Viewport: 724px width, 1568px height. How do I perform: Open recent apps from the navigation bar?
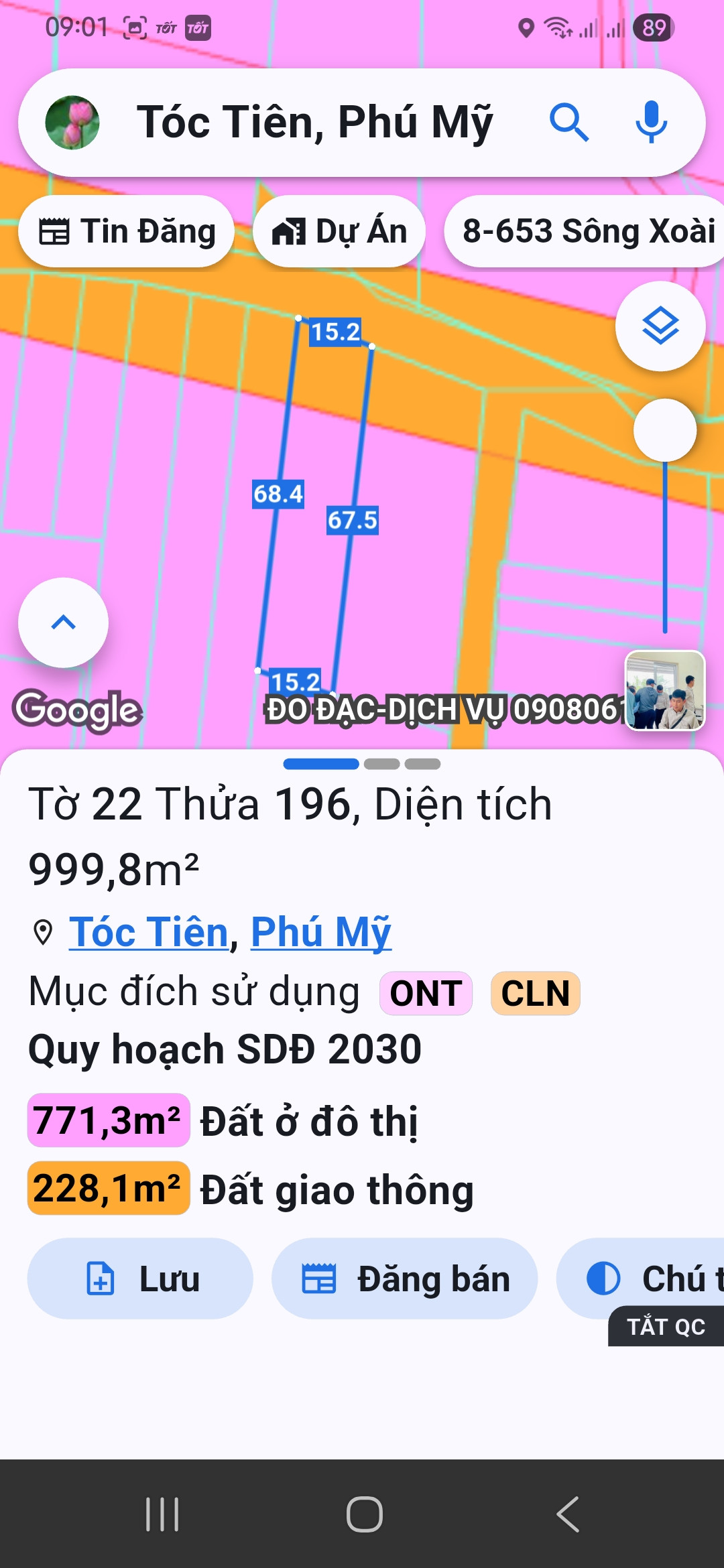click(x=163, y=1514)
